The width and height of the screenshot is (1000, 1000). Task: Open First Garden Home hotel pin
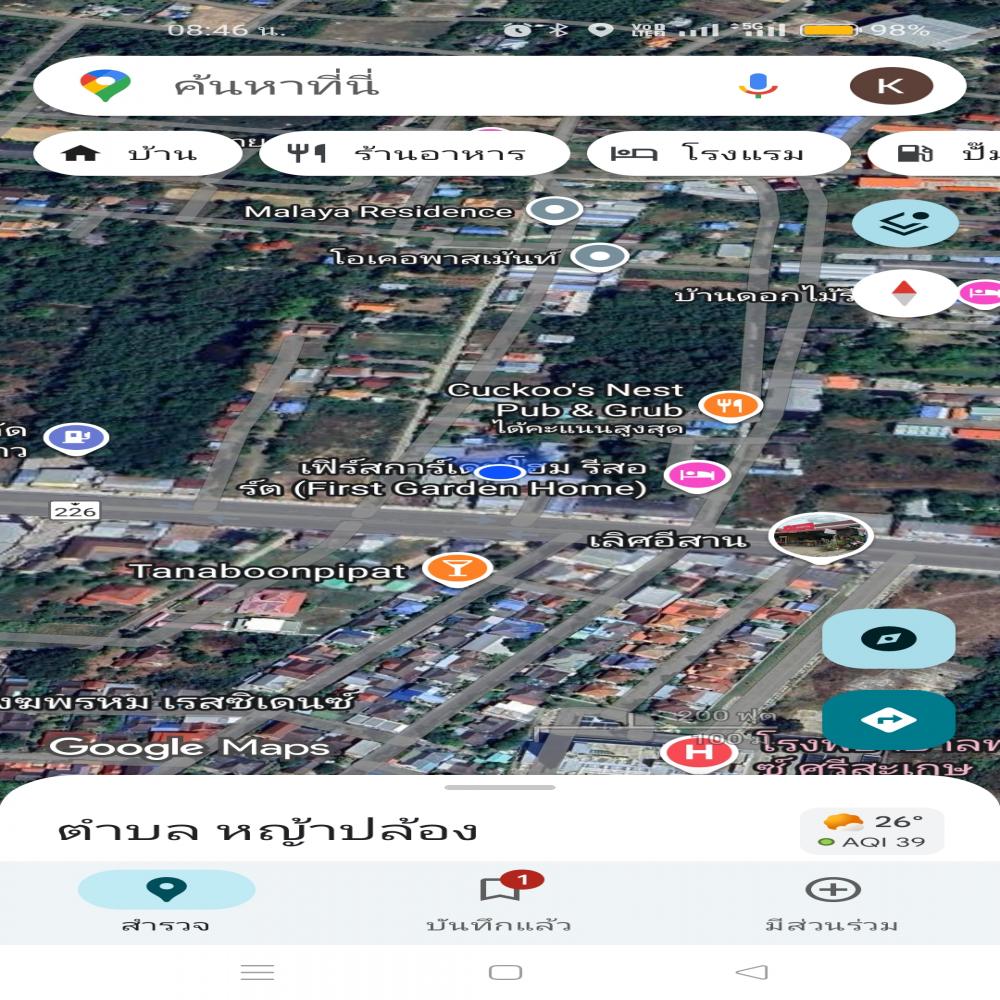[698, 476]
